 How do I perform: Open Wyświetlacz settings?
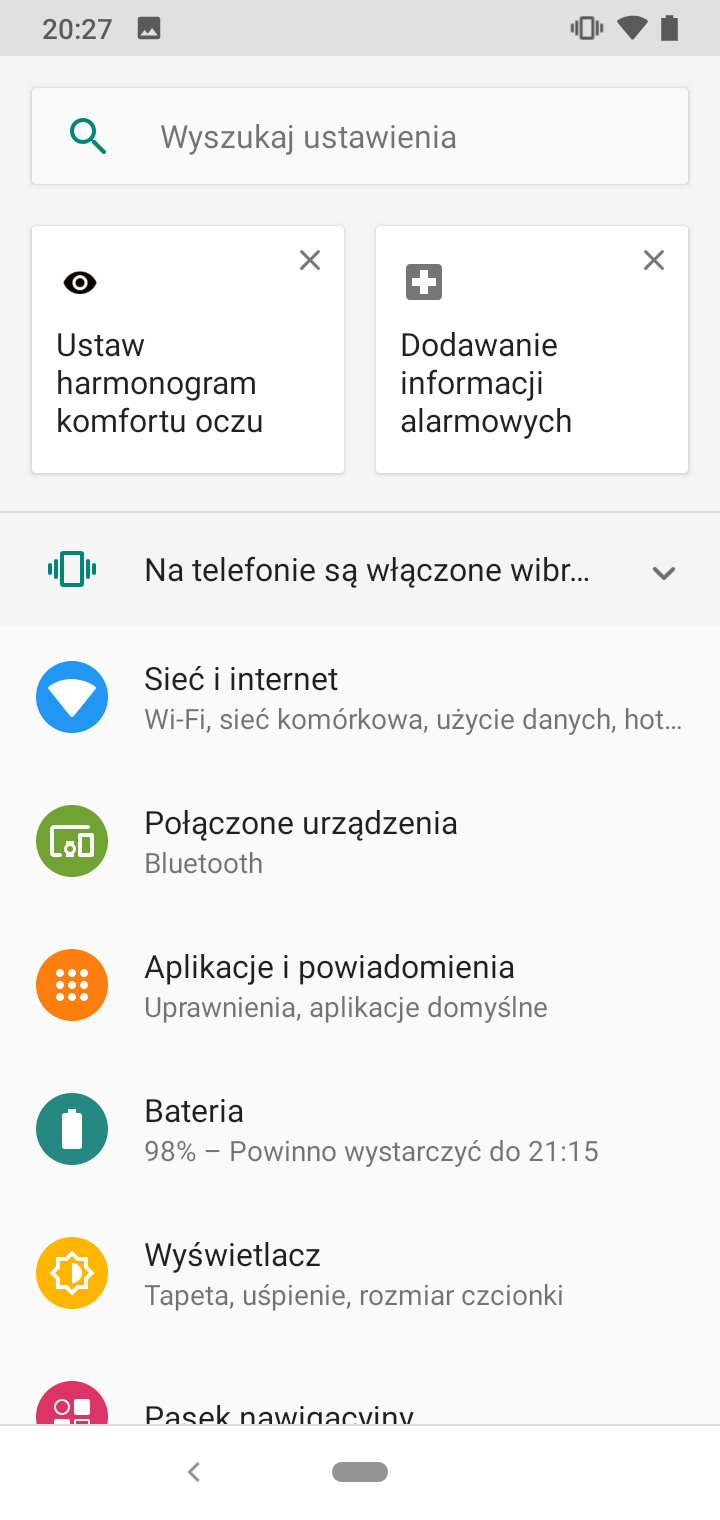[x=360, y=1273]
